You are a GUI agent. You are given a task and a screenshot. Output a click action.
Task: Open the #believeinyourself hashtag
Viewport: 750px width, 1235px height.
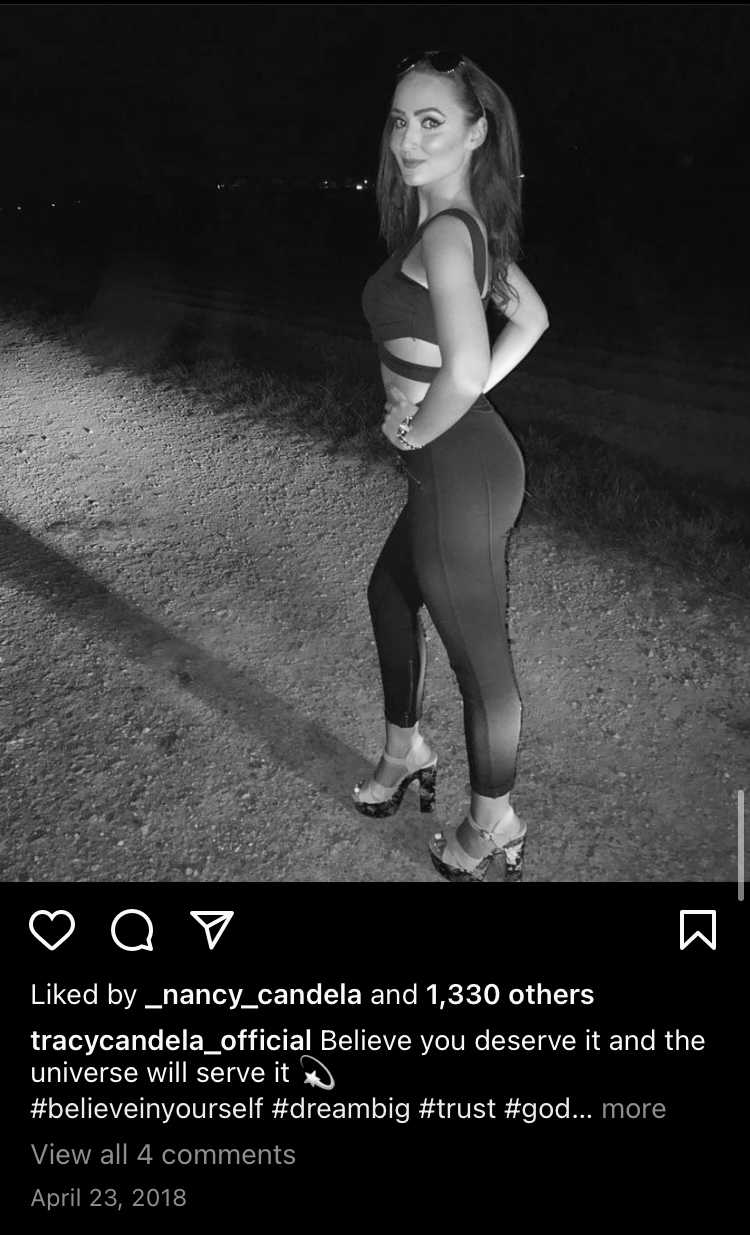coord(147,1109)
